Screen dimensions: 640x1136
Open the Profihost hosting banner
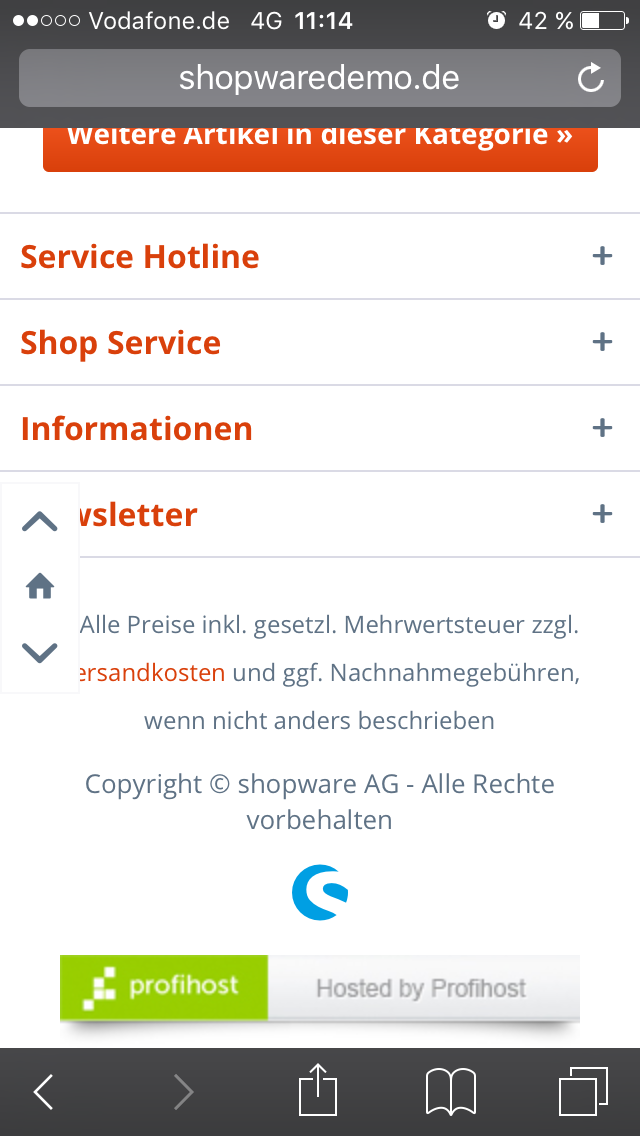(320, 988)
